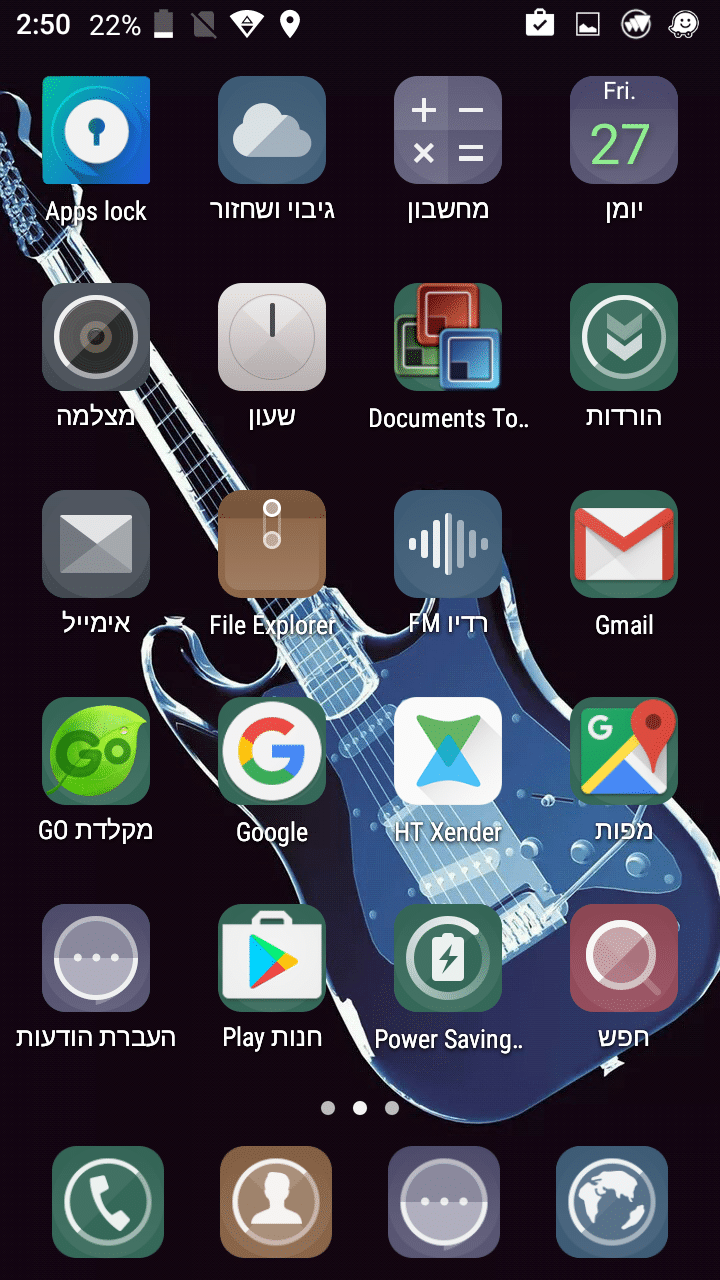Open HT Xender

(448, 751)
